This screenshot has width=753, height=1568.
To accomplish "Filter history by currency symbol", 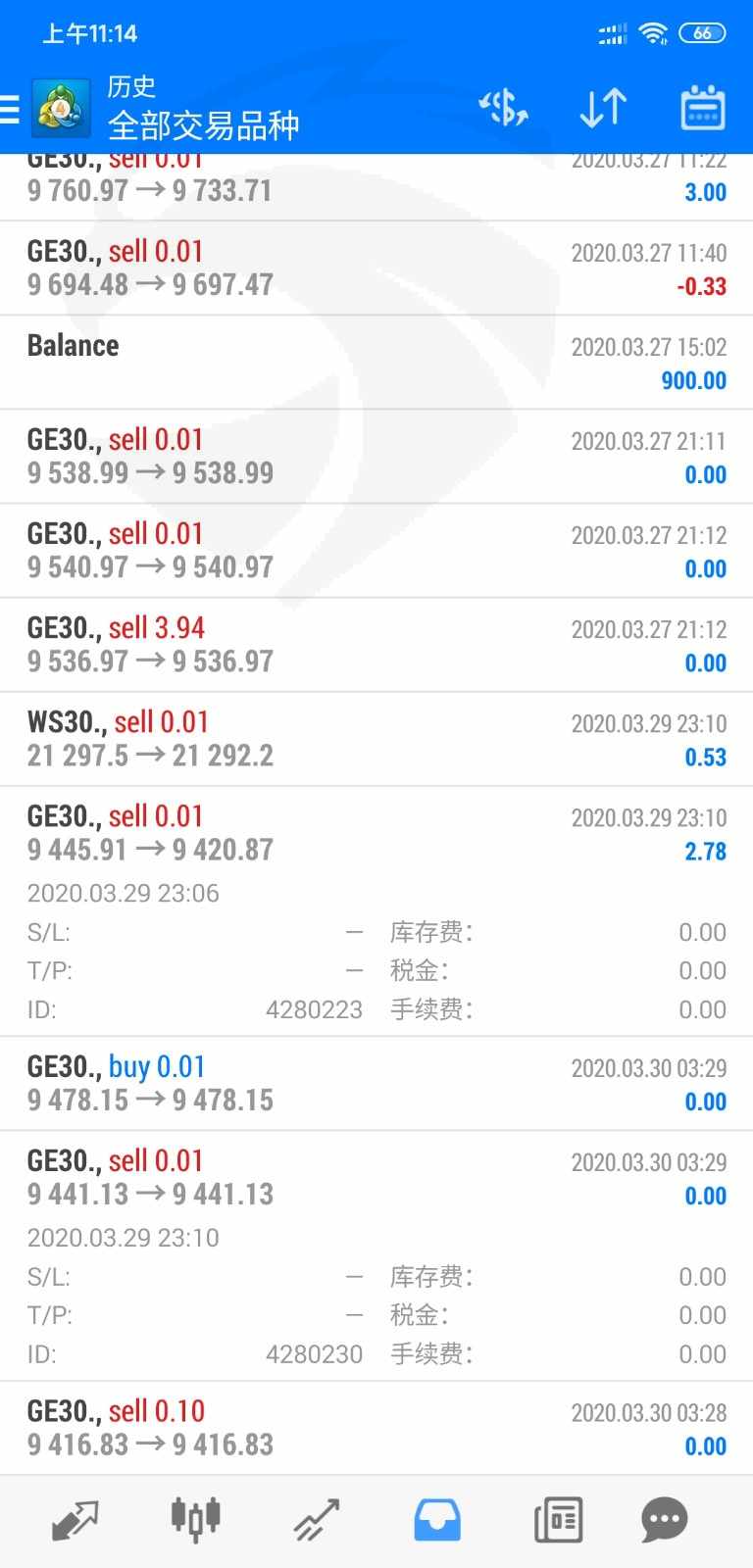I will click(503, 108).
